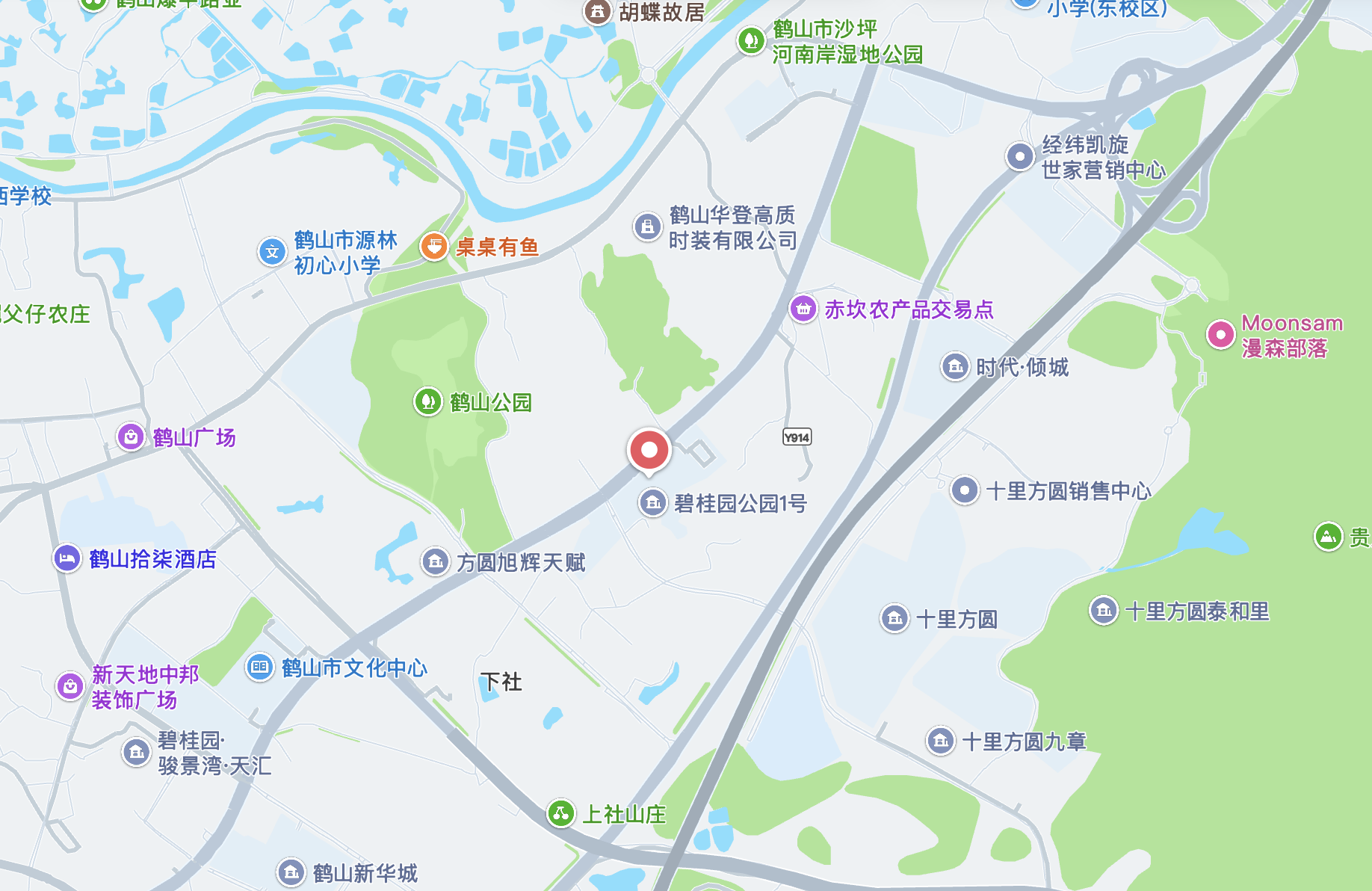Viewport: 1372px width, 891px height.
Task: Select 十里方圆九章 marker
Action: click(940, 741)
